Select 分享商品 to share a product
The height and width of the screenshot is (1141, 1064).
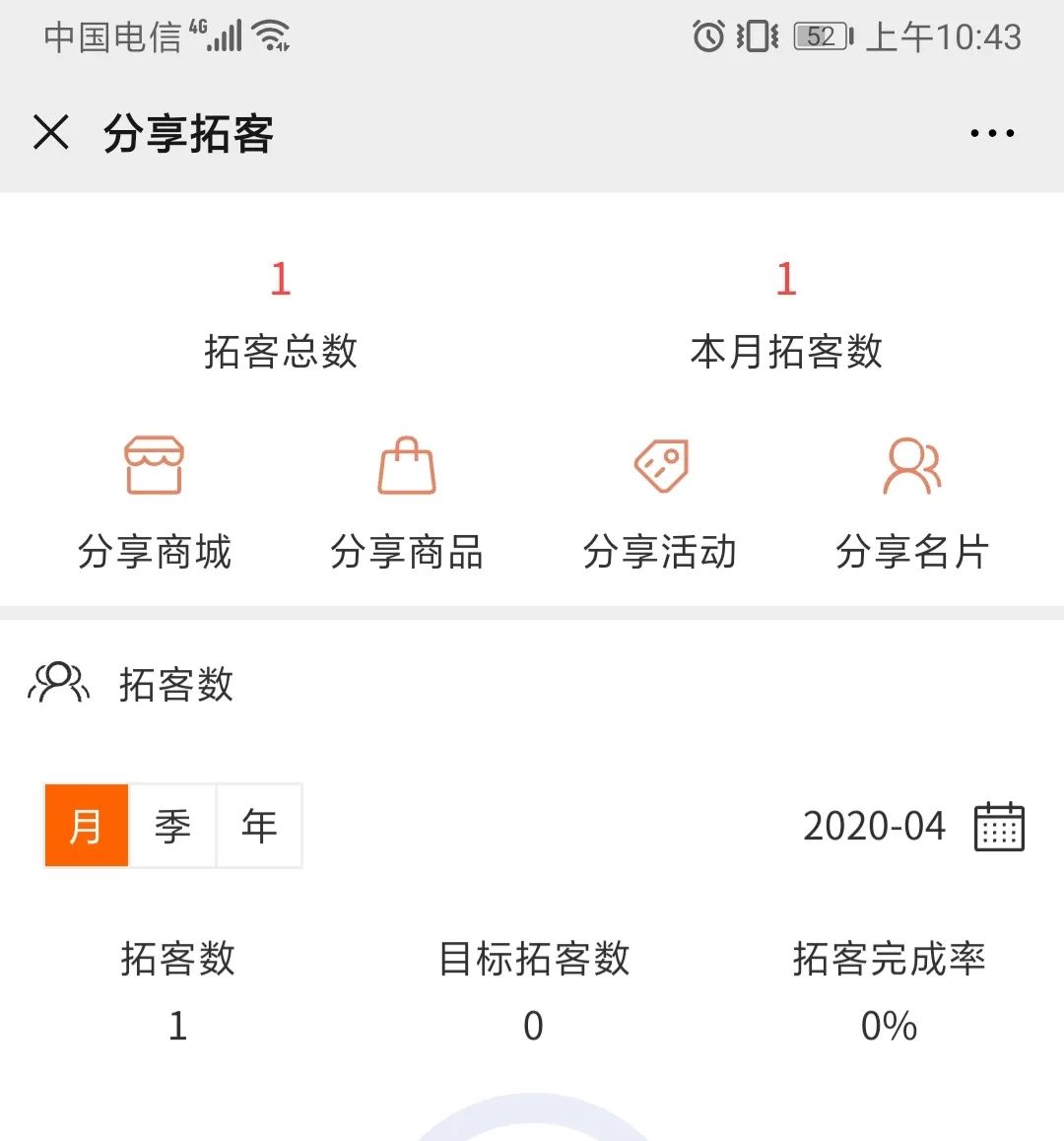point(407,503)
